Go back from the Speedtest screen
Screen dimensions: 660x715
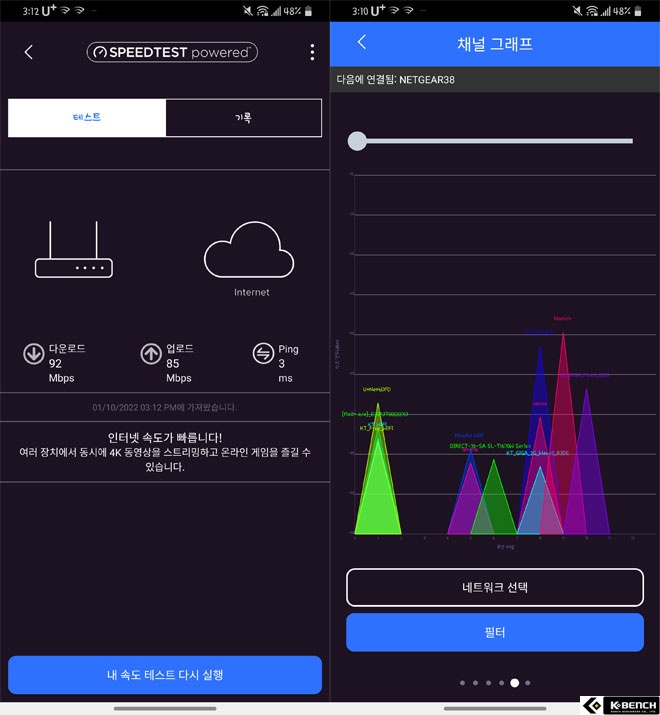[x=28, y=52]
